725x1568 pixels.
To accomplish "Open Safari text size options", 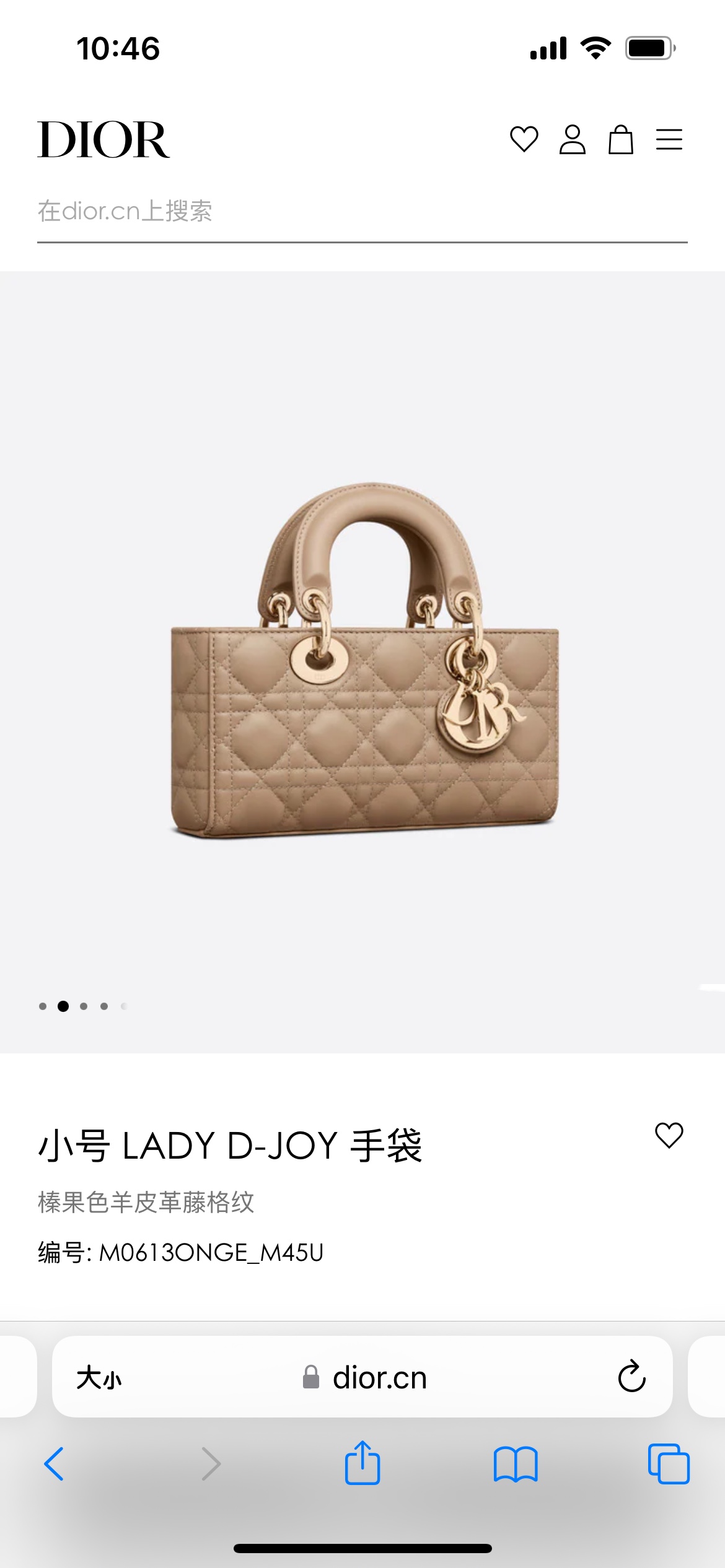I will click(99, 1378).
